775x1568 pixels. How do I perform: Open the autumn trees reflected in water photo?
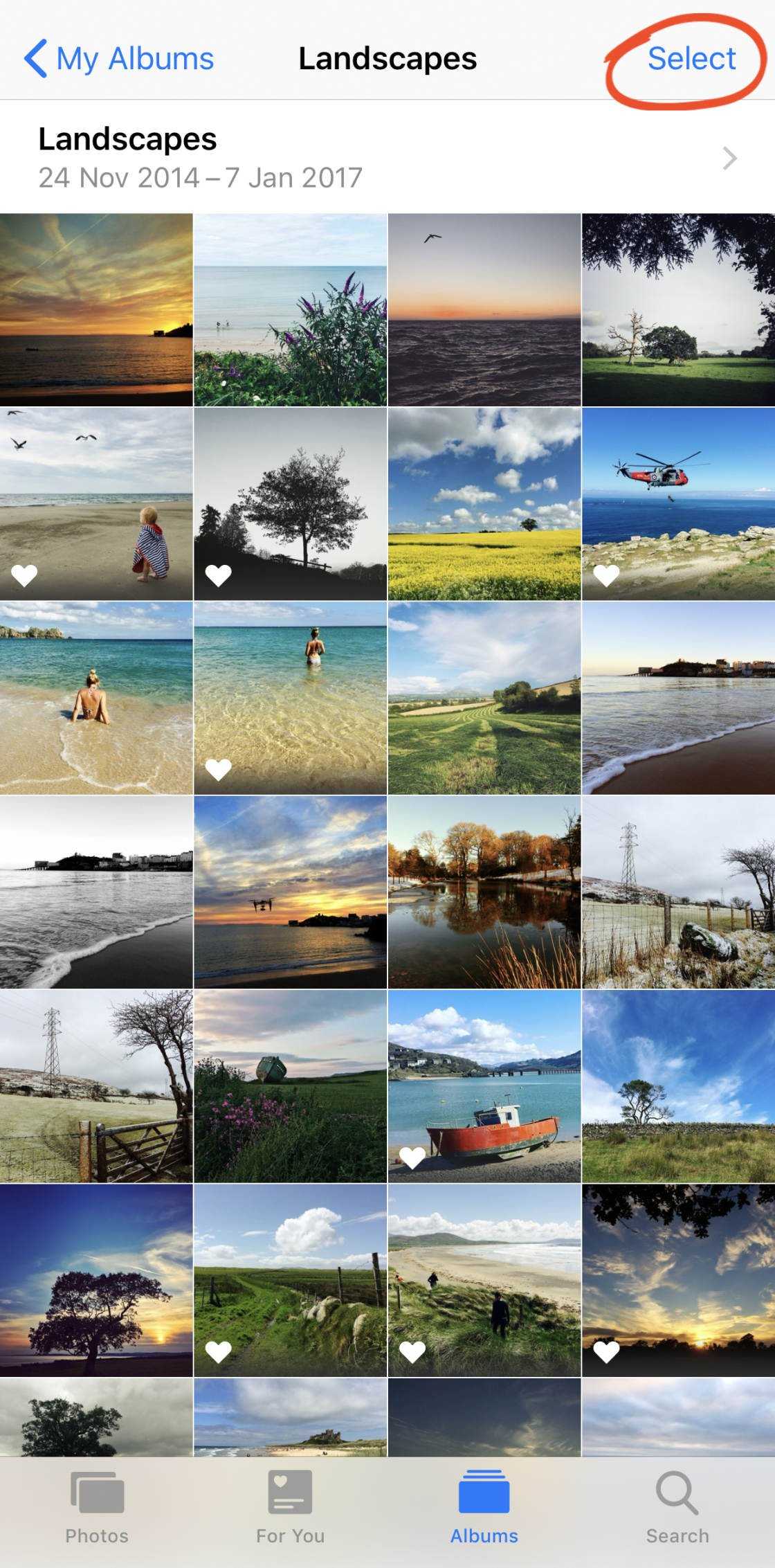[x=484, y=892]
